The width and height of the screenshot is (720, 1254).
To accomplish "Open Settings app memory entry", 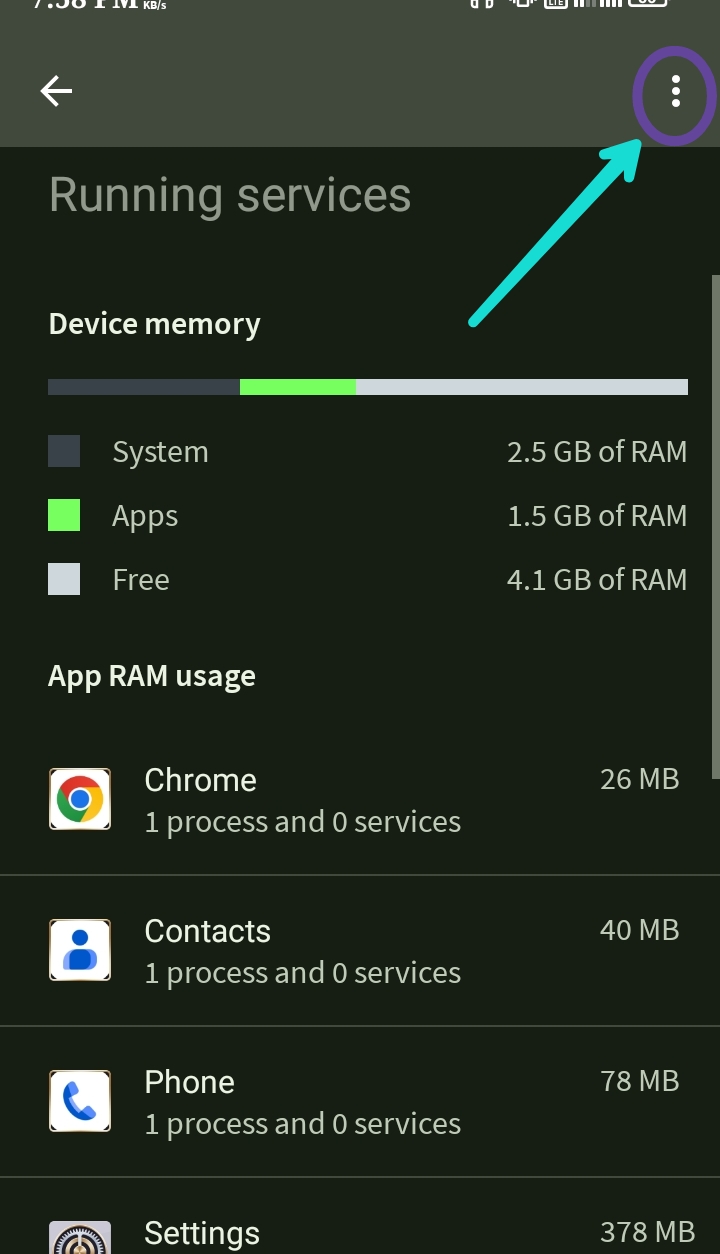I will point(360,1232).
